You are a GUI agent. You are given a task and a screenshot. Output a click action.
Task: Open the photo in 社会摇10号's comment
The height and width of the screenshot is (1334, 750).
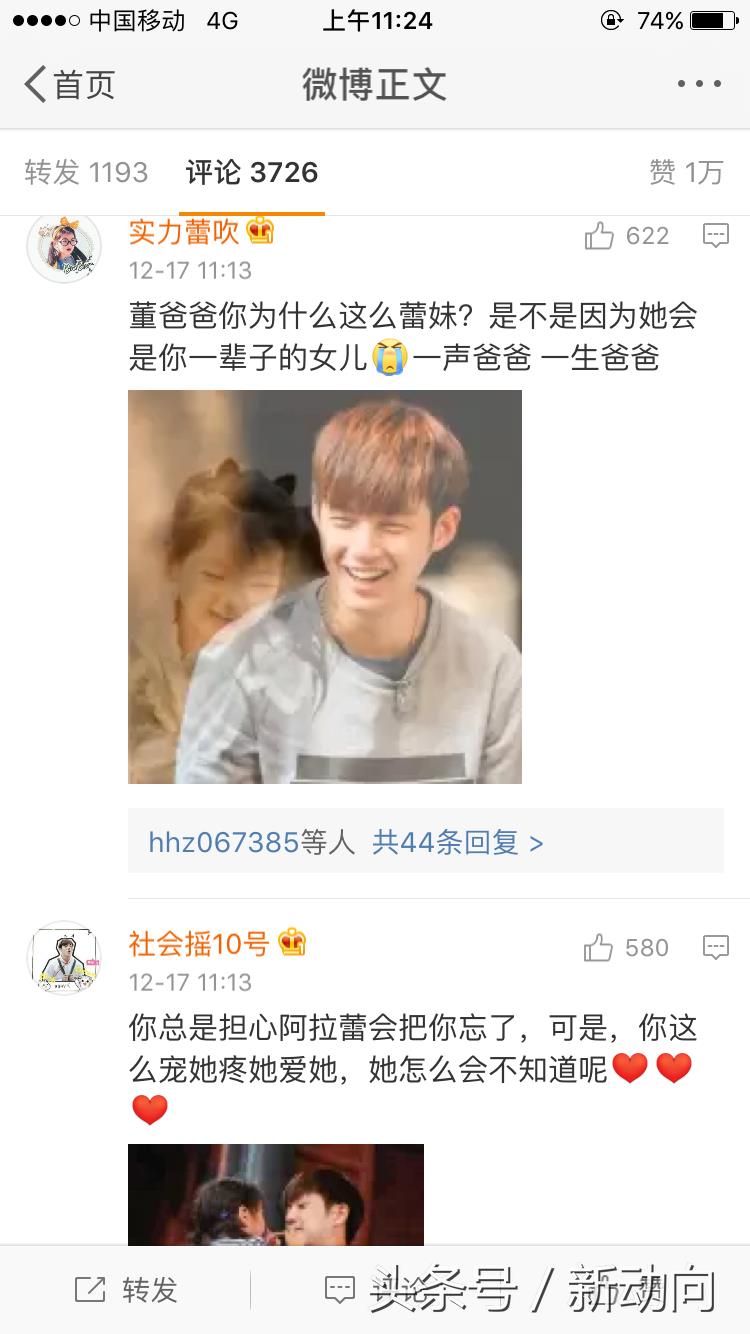tap(276, 1194)
